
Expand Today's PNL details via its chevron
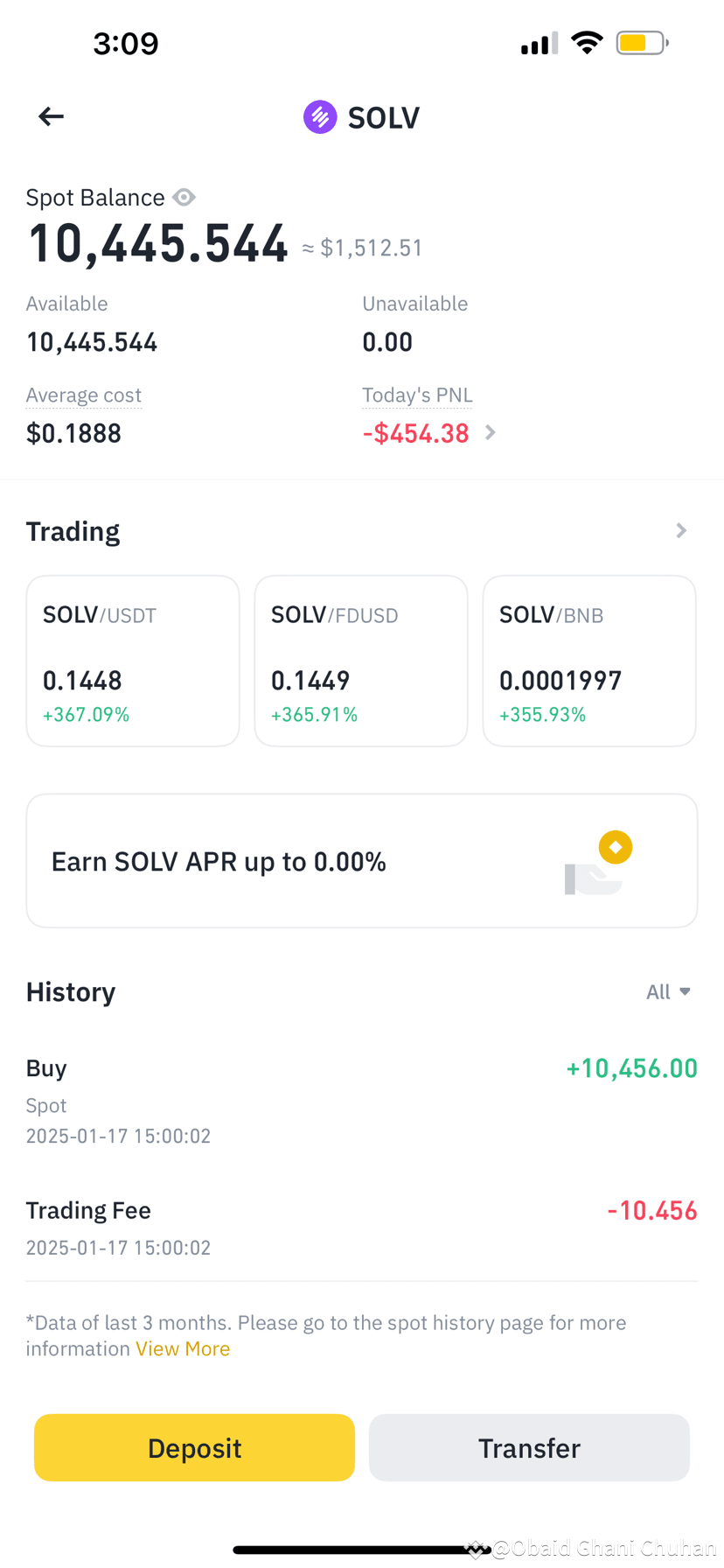coord(490,432)
